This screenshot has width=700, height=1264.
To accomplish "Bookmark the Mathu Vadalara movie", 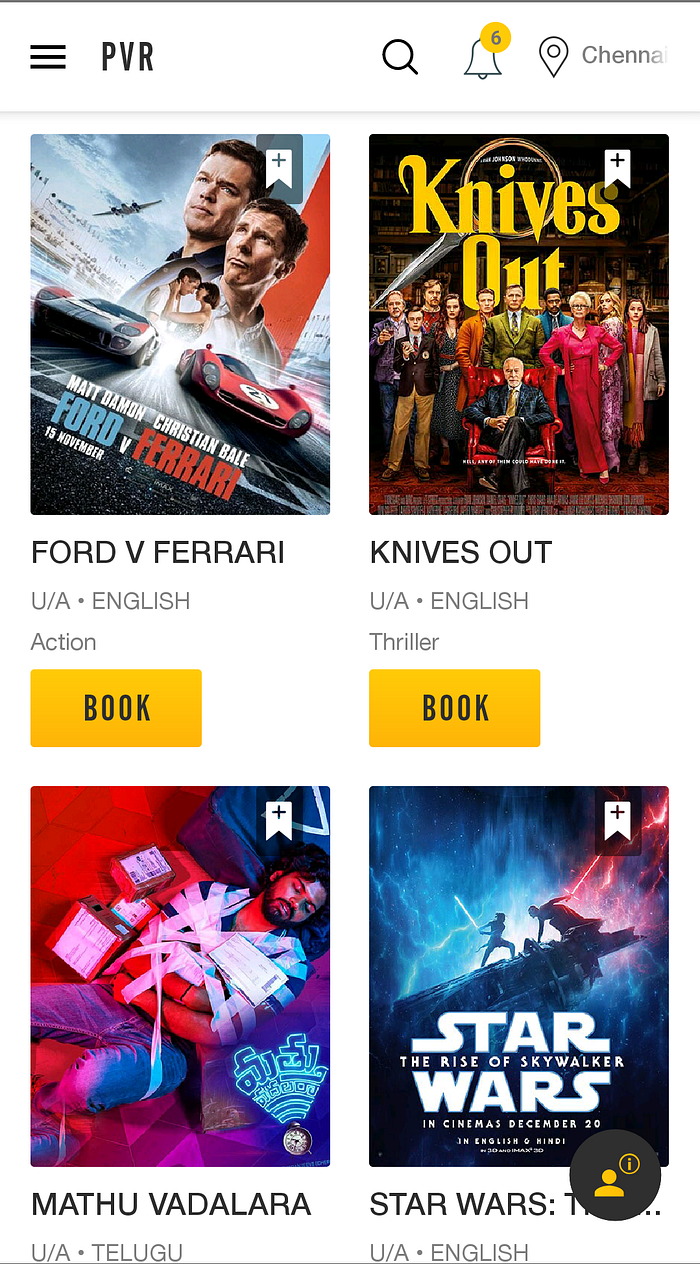I will pyautogui.click(x=279, y=821).
